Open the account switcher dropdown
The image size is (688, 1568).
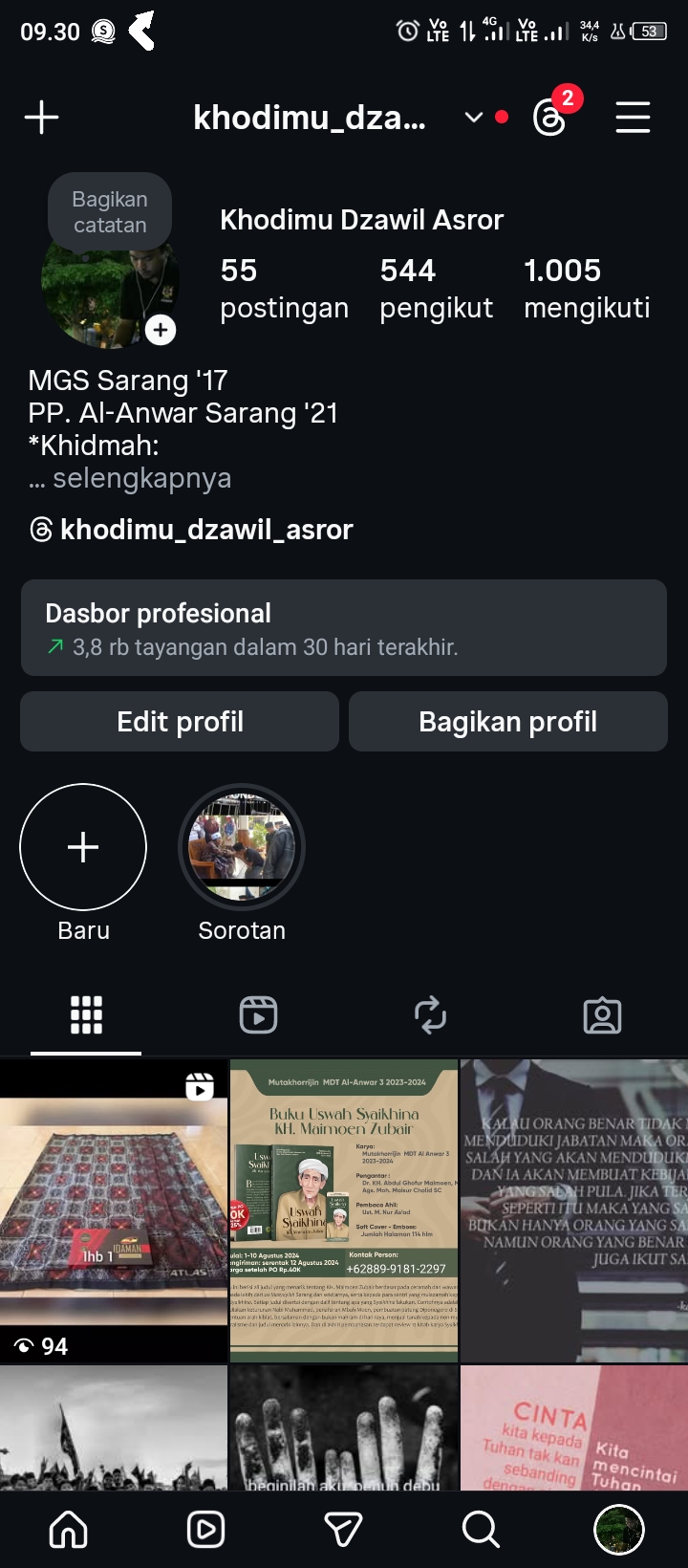pos(474,118)
